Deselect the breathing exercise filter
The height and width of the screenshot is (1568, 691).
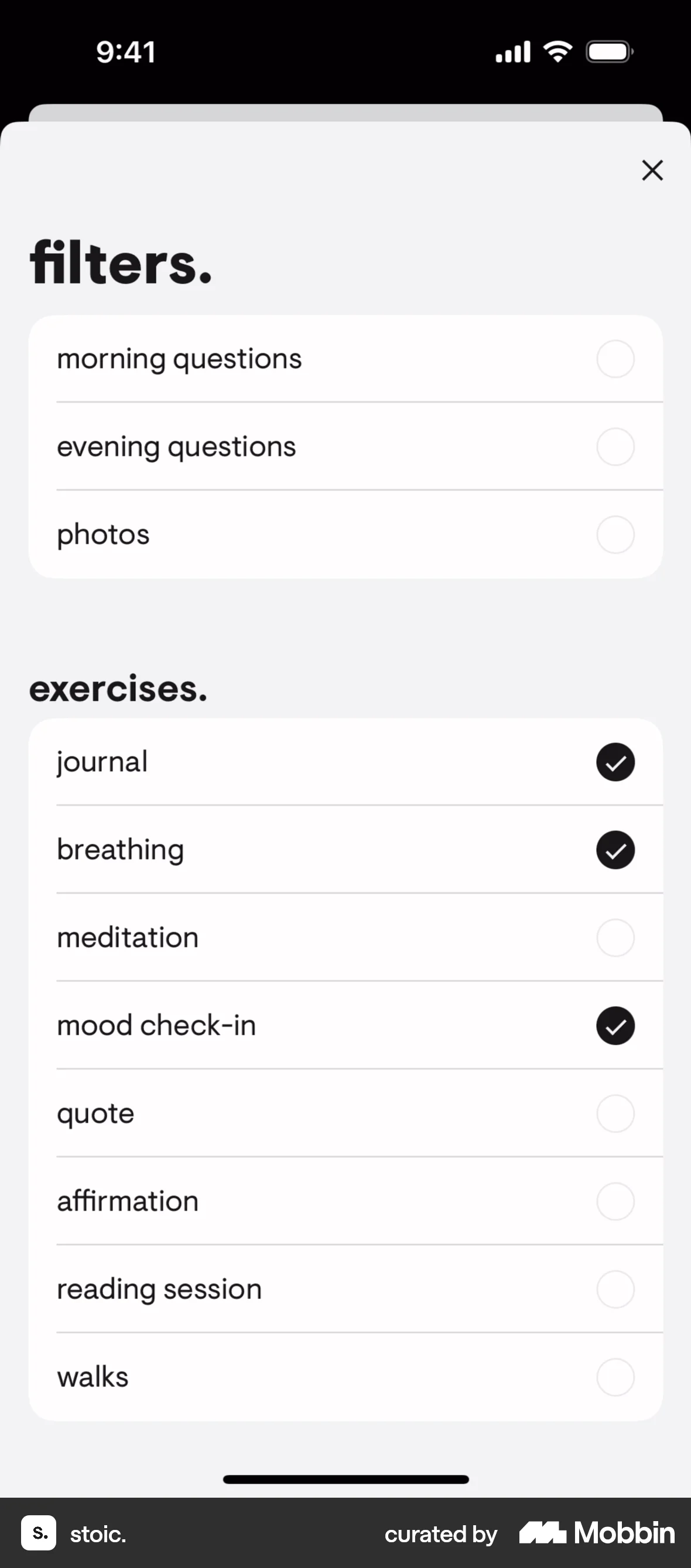tap(615, 850)
